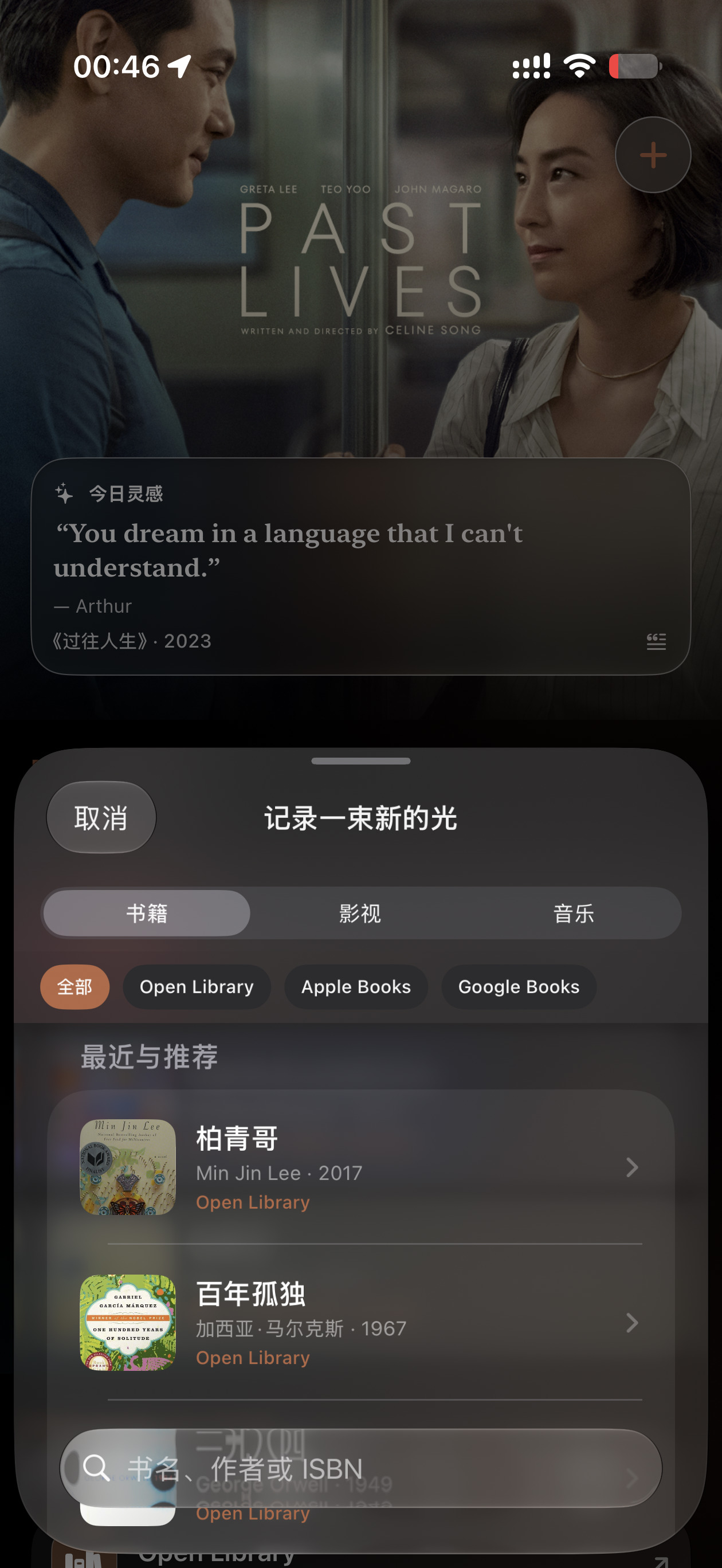Viewport: 722px width, 1568px height.
Task: Open the quote icon on inspiration card
Action: (x=656, y=641)
